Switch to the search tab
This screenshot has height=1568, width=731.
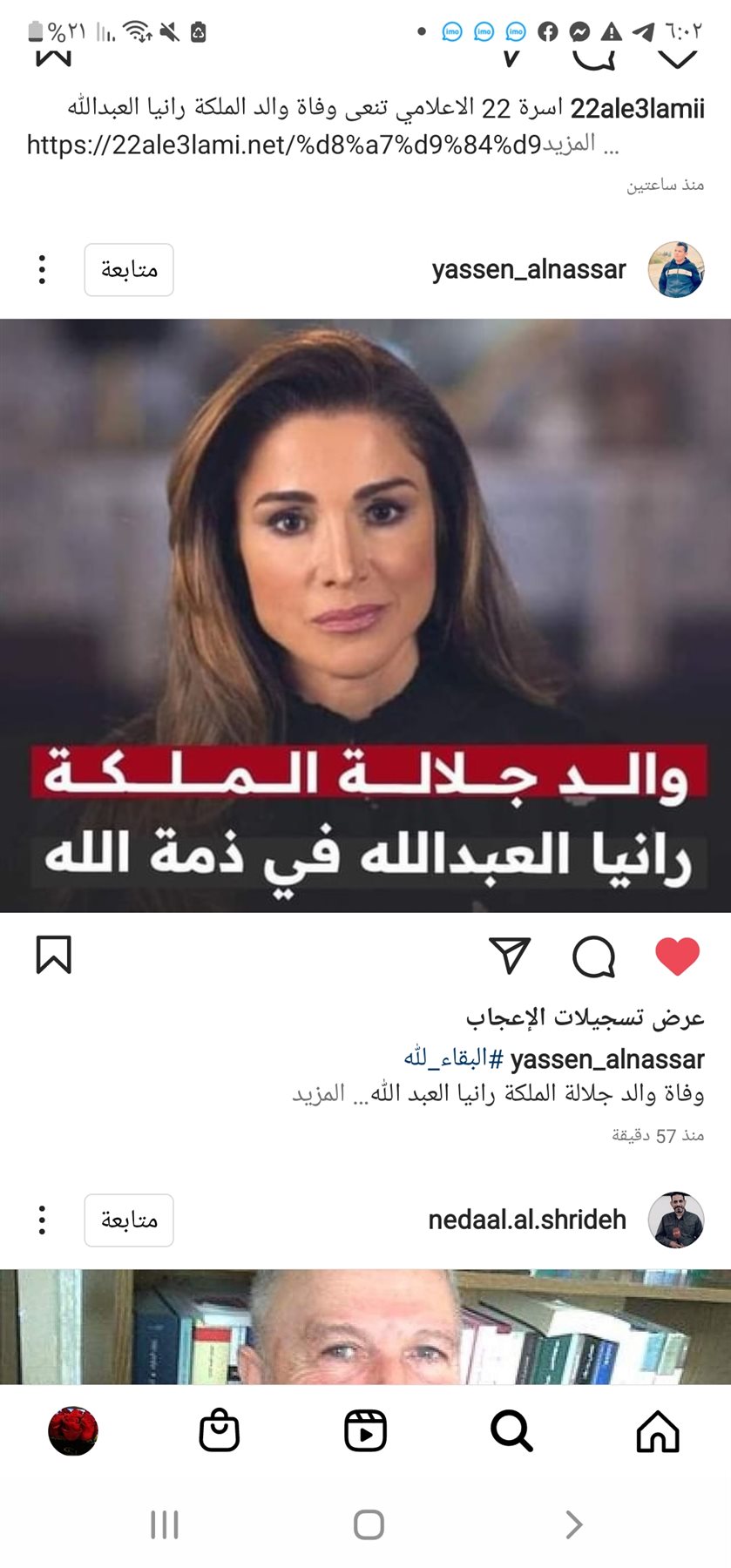click(x=511, y=1431)
